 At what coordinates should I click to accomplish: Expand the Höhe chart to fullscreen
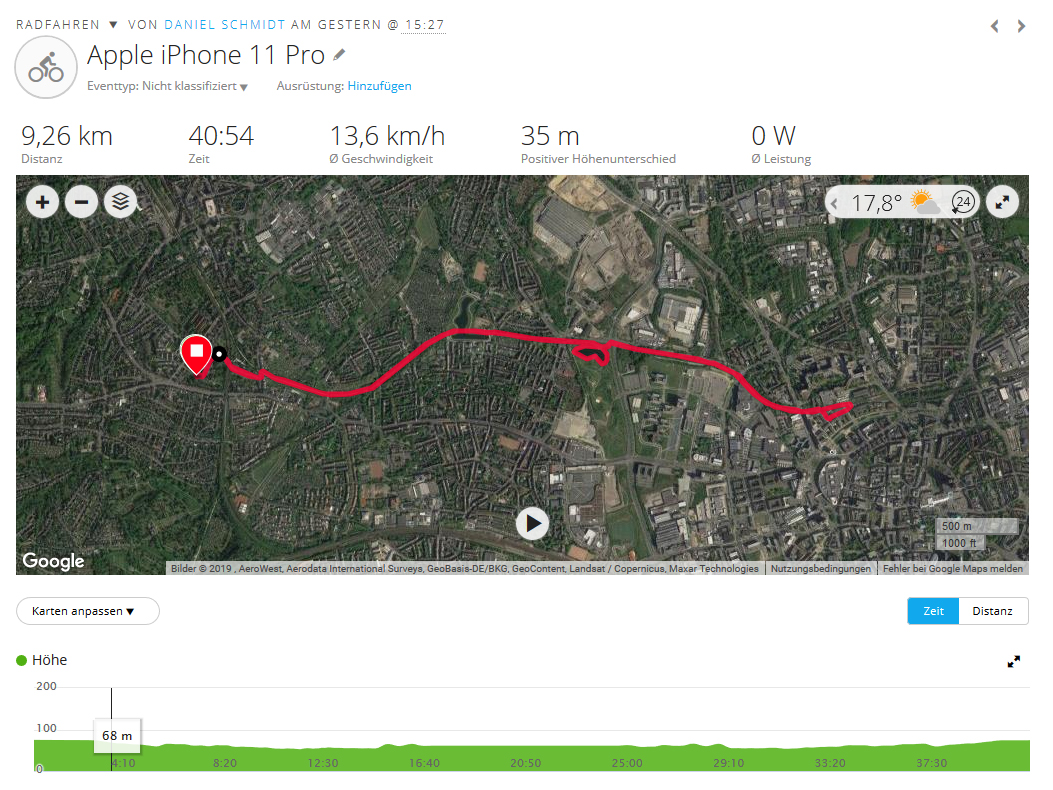pyautogui.click(x=1014, y=661)
